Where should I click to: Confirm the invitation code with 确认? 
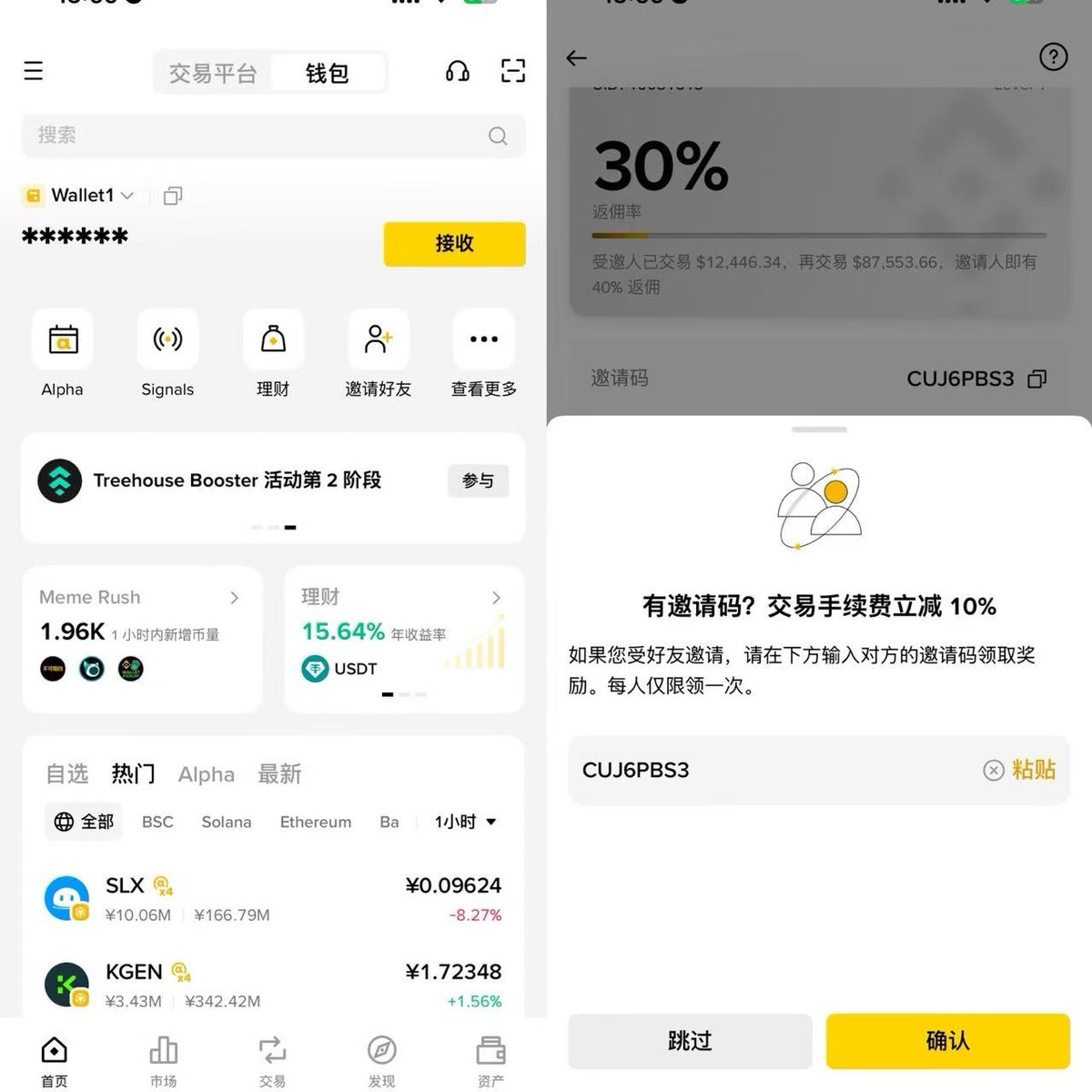tap(947, 1041)
